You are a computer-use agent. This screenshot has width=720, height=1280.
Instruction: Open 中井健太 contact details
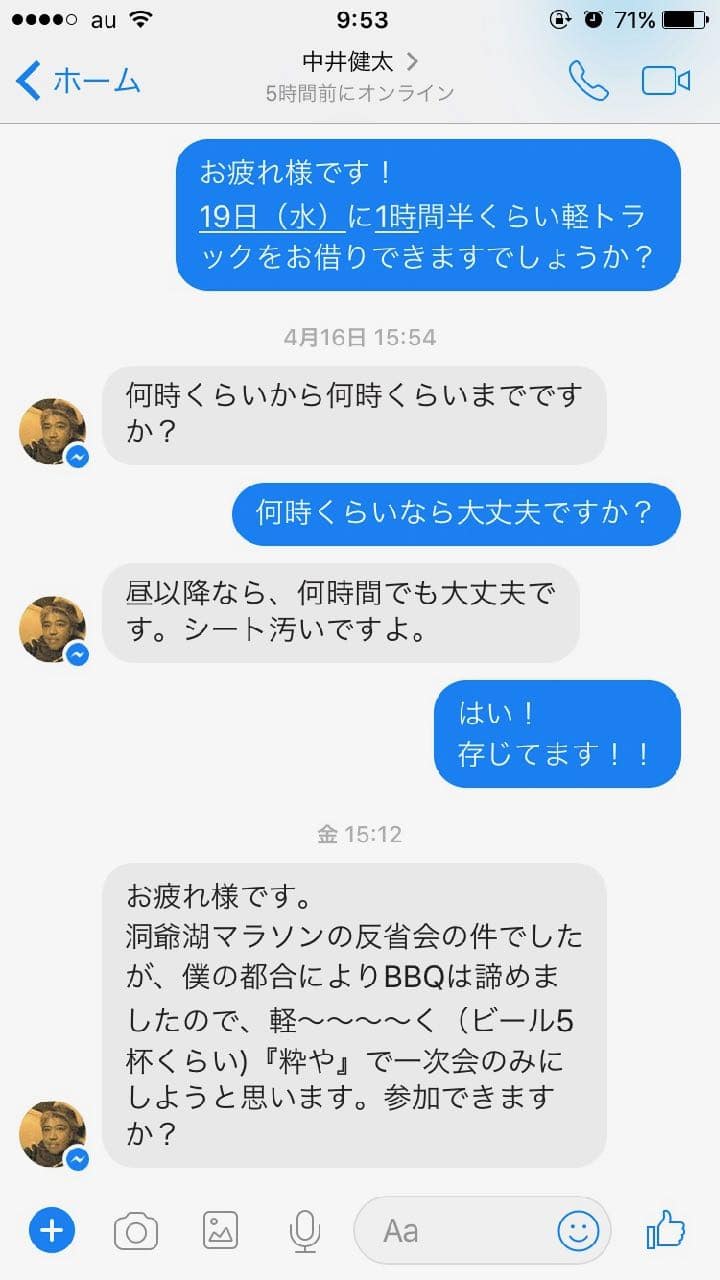[360, 63]
